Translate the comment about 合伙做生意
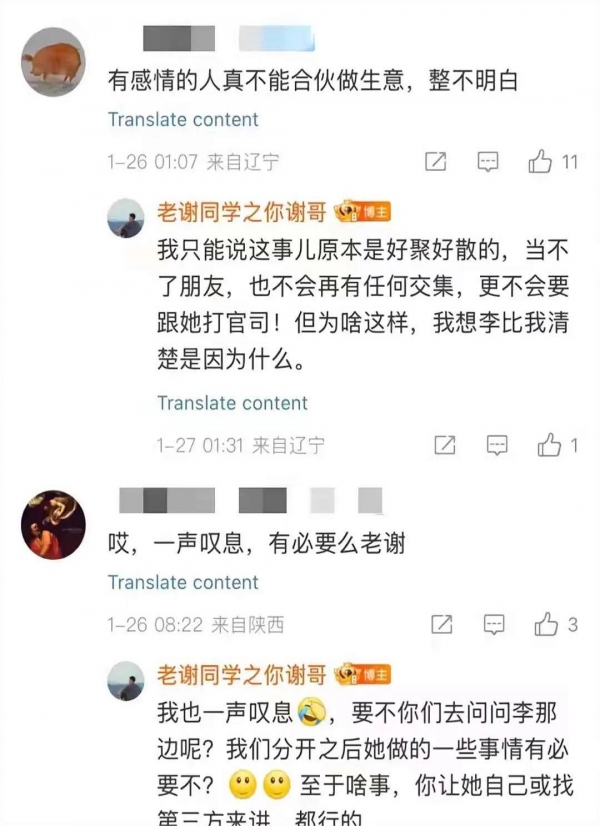Viewport: 600px width, 826px height. (183, 120)
